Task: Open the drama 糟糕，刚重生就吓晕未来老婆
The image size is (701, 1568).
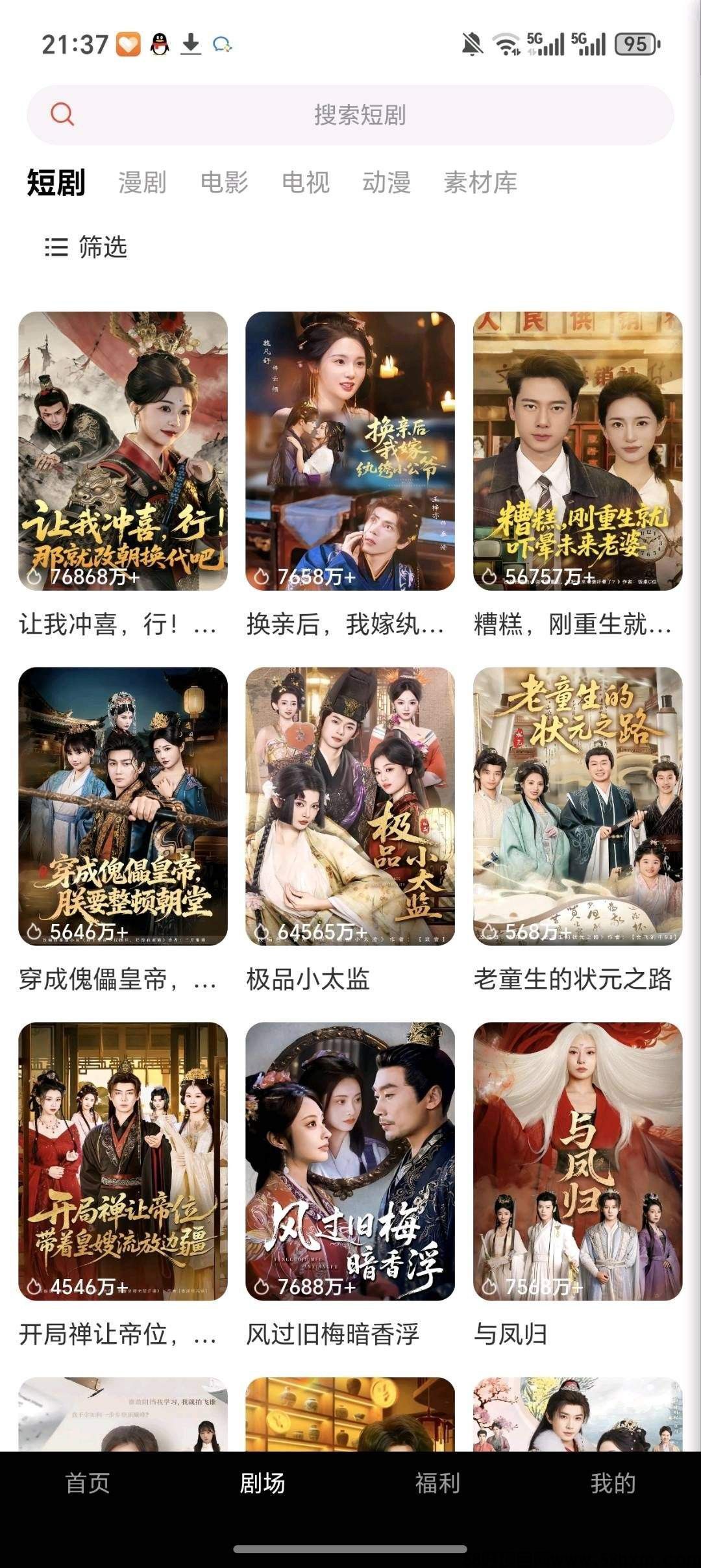Action: tap(578, 451)
